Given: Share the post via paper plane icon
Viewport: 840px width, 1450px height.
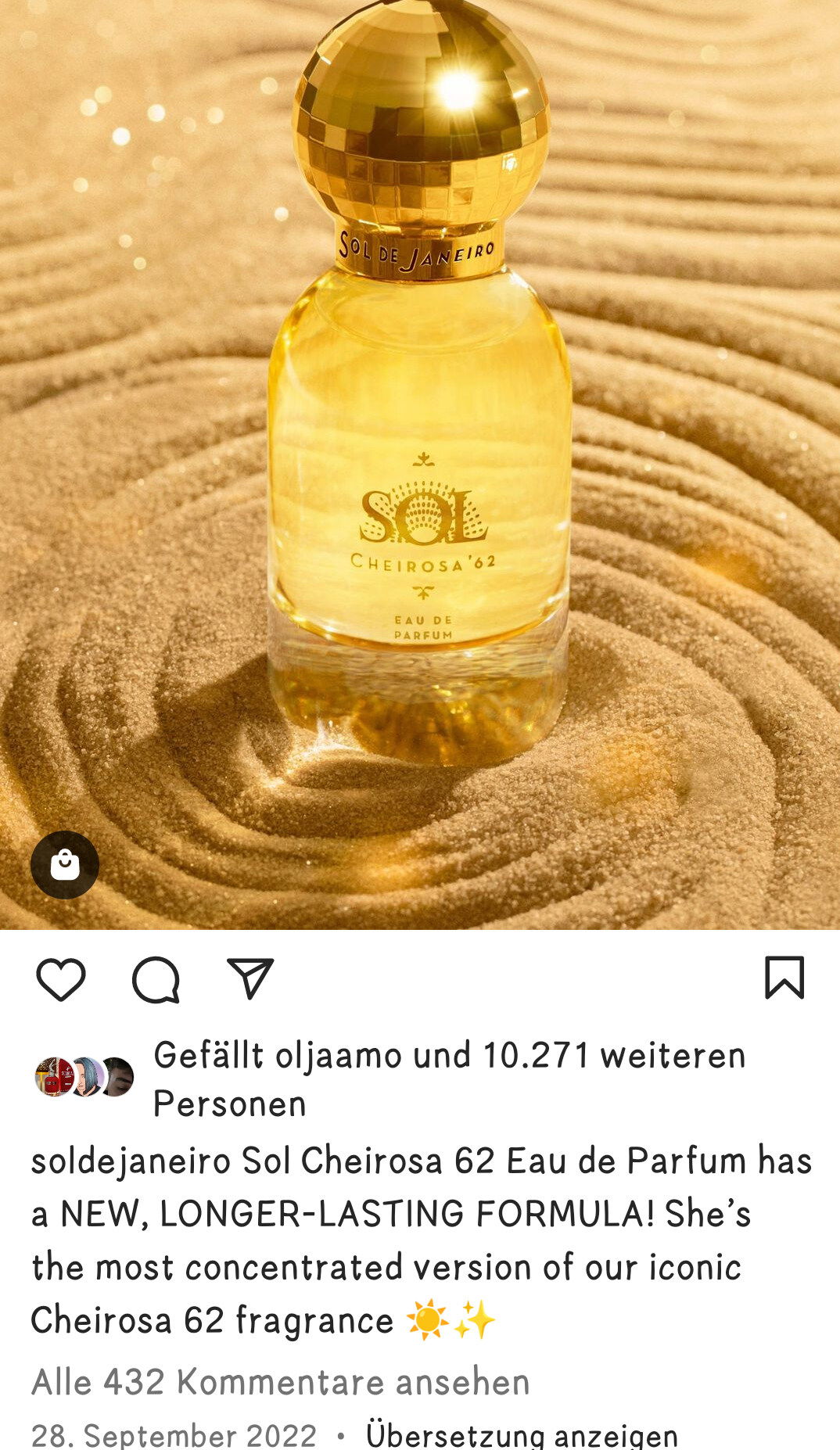Looking at the screenshot, I should tap(250, 978).
